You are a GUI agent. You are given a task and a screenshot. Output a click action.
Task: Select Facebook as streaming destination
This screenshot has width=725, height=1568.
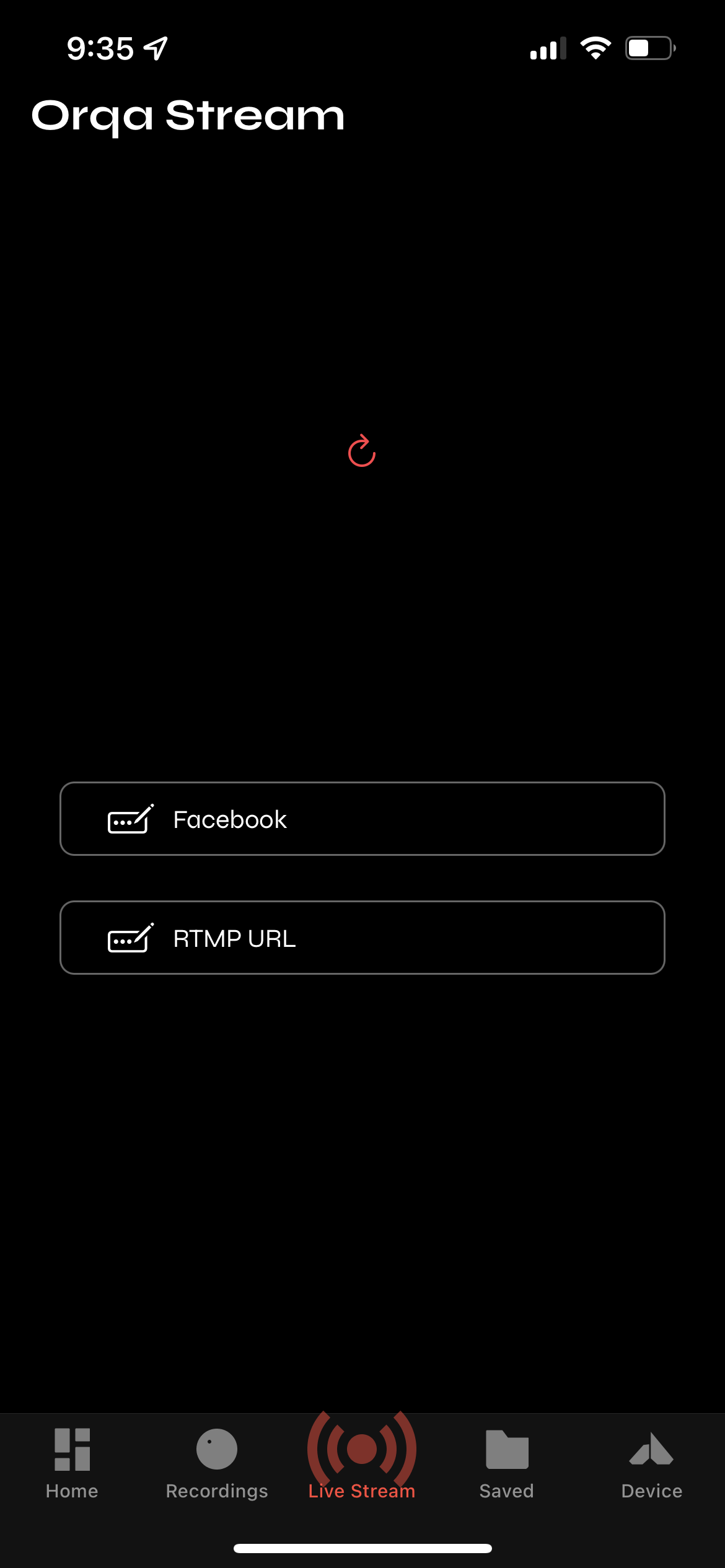pyautogui.click(x=362, y=819)
